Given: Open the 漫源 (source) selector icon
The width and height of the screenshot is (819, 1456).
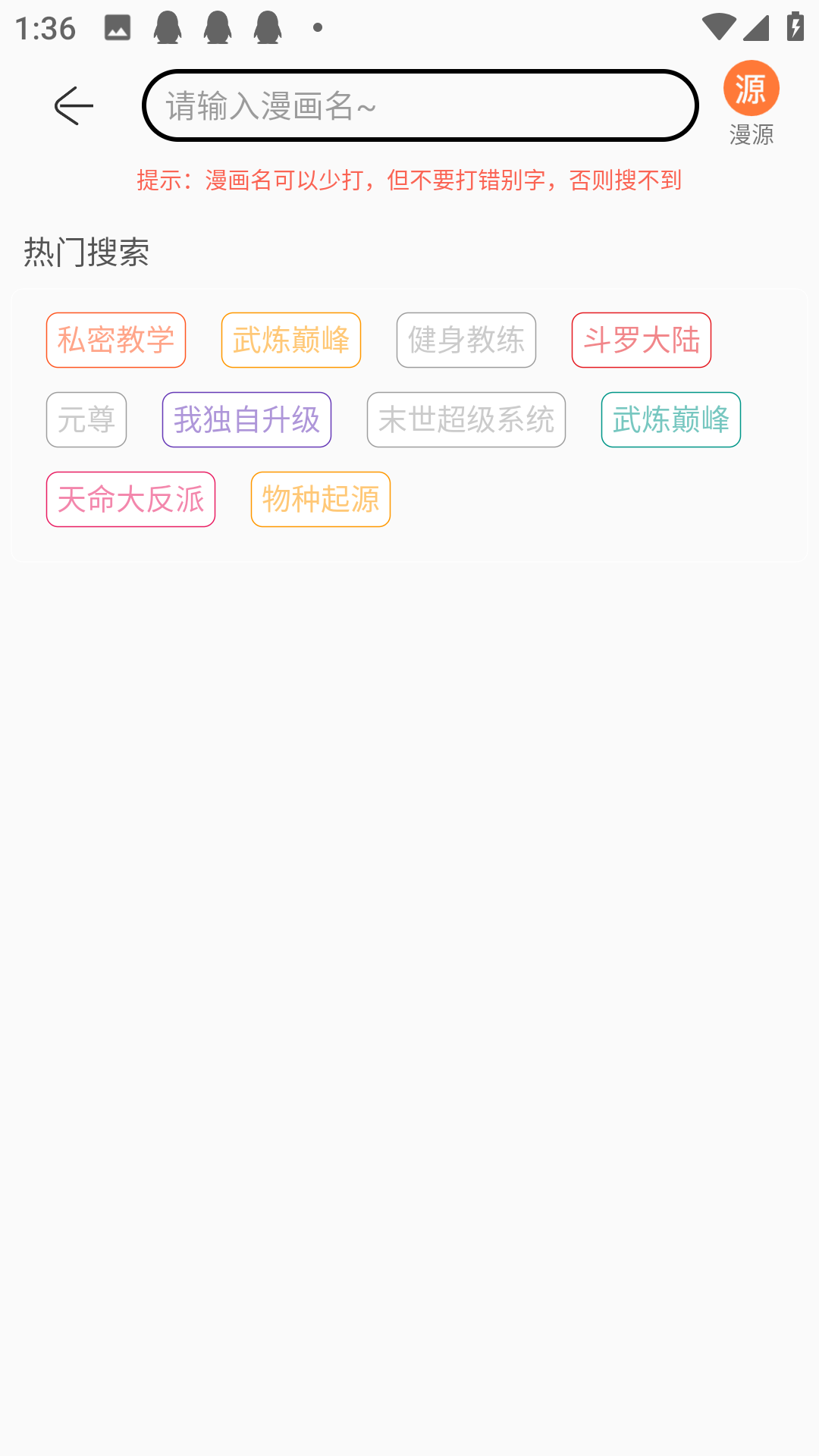Looking at the screenshot, I should (750, 87).
